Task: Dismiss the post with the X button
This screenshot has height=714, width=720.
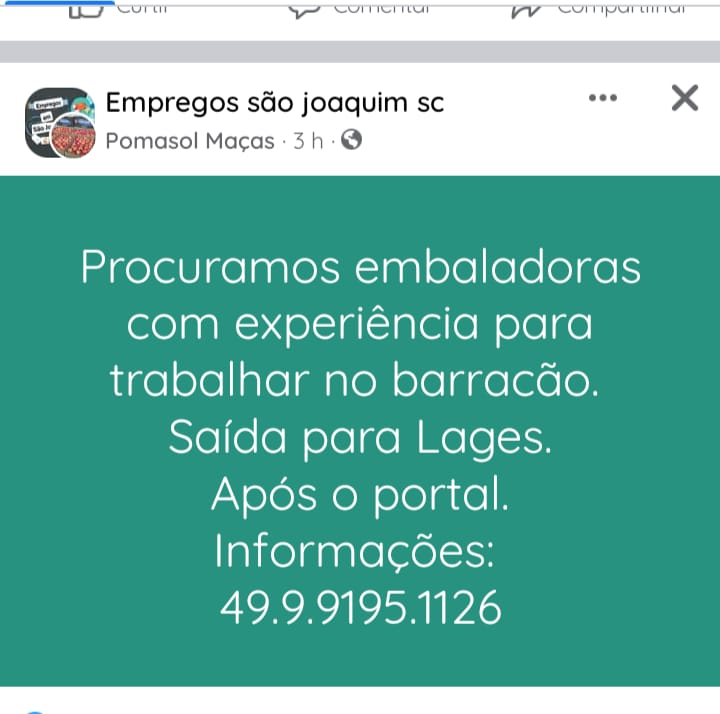Action: pyautogui.click(x=685, y=98)
